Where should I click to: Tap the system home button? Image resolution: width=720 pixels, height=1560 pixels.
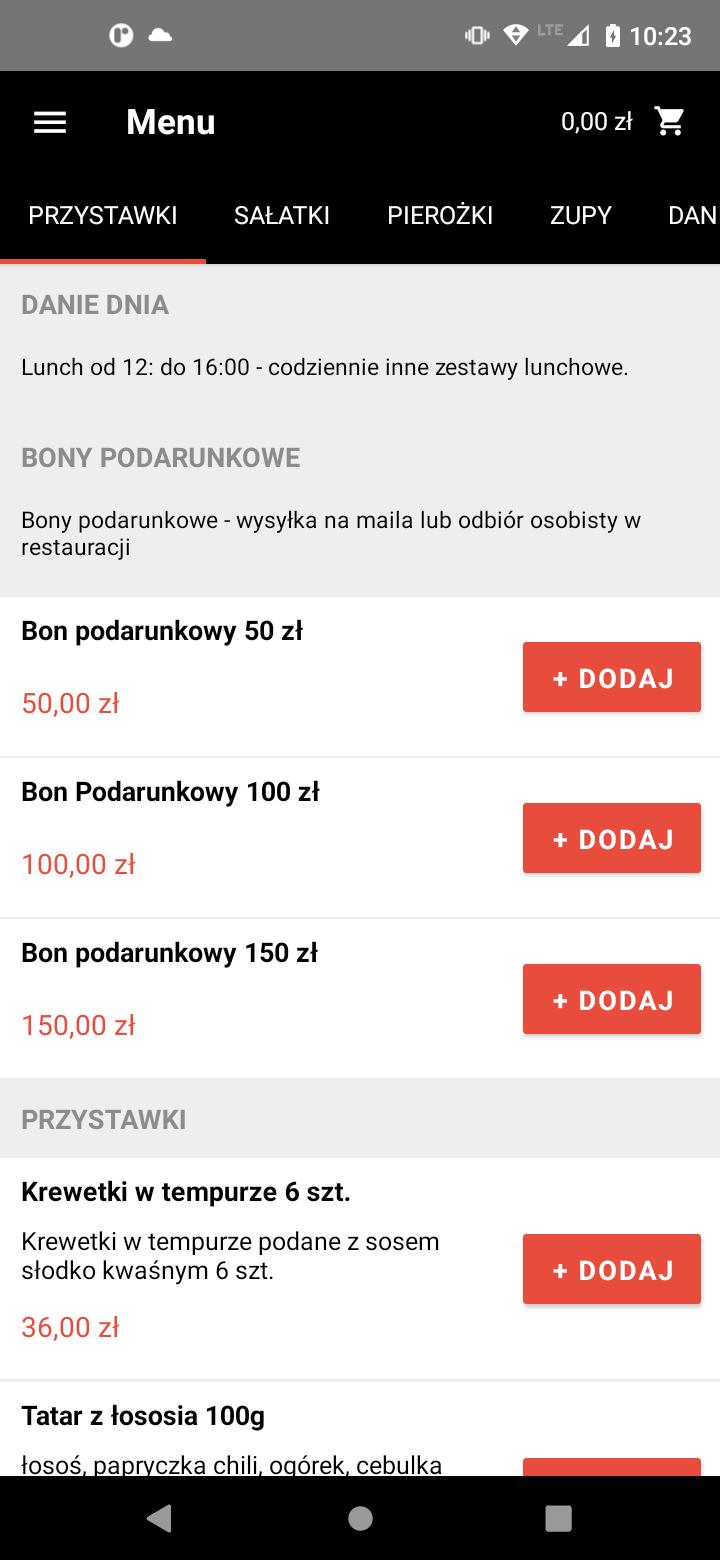pyautogui.click(x=360, y=1518)
